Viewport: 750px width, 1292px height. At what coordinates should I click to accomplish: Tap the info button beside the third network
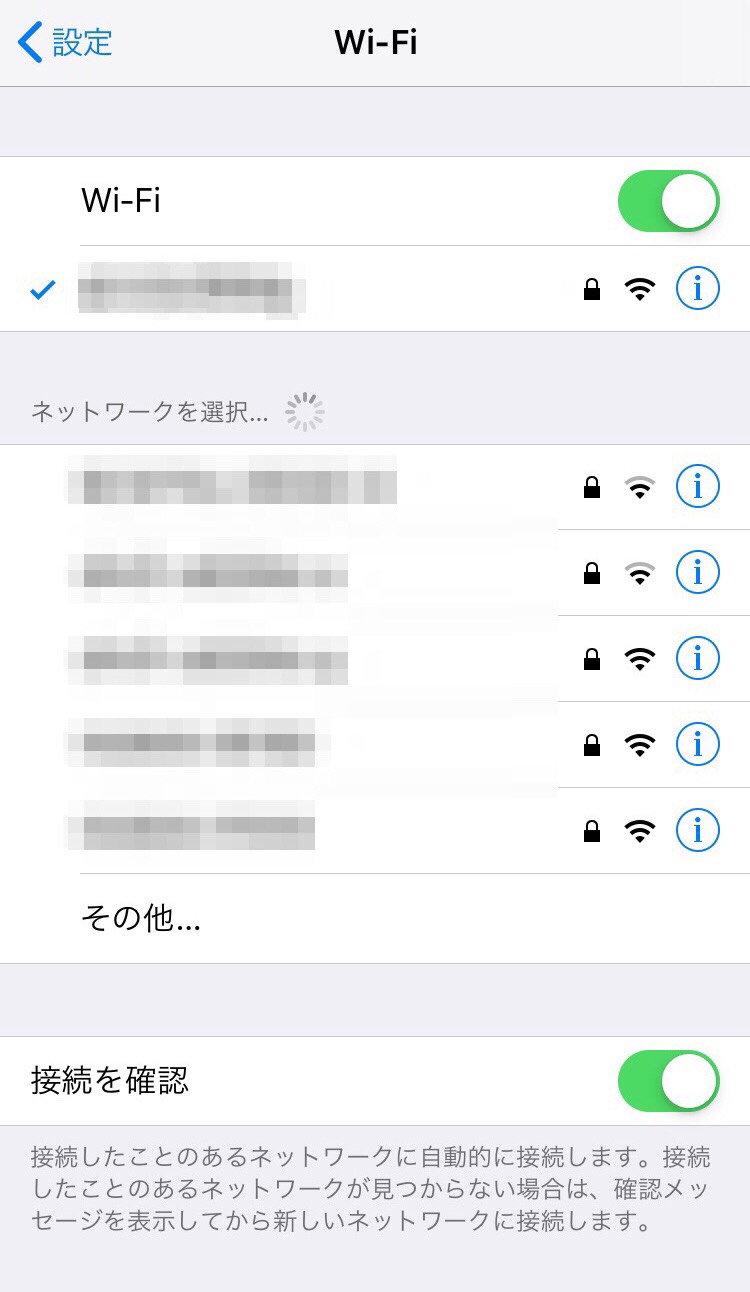(x=698, y=658)
